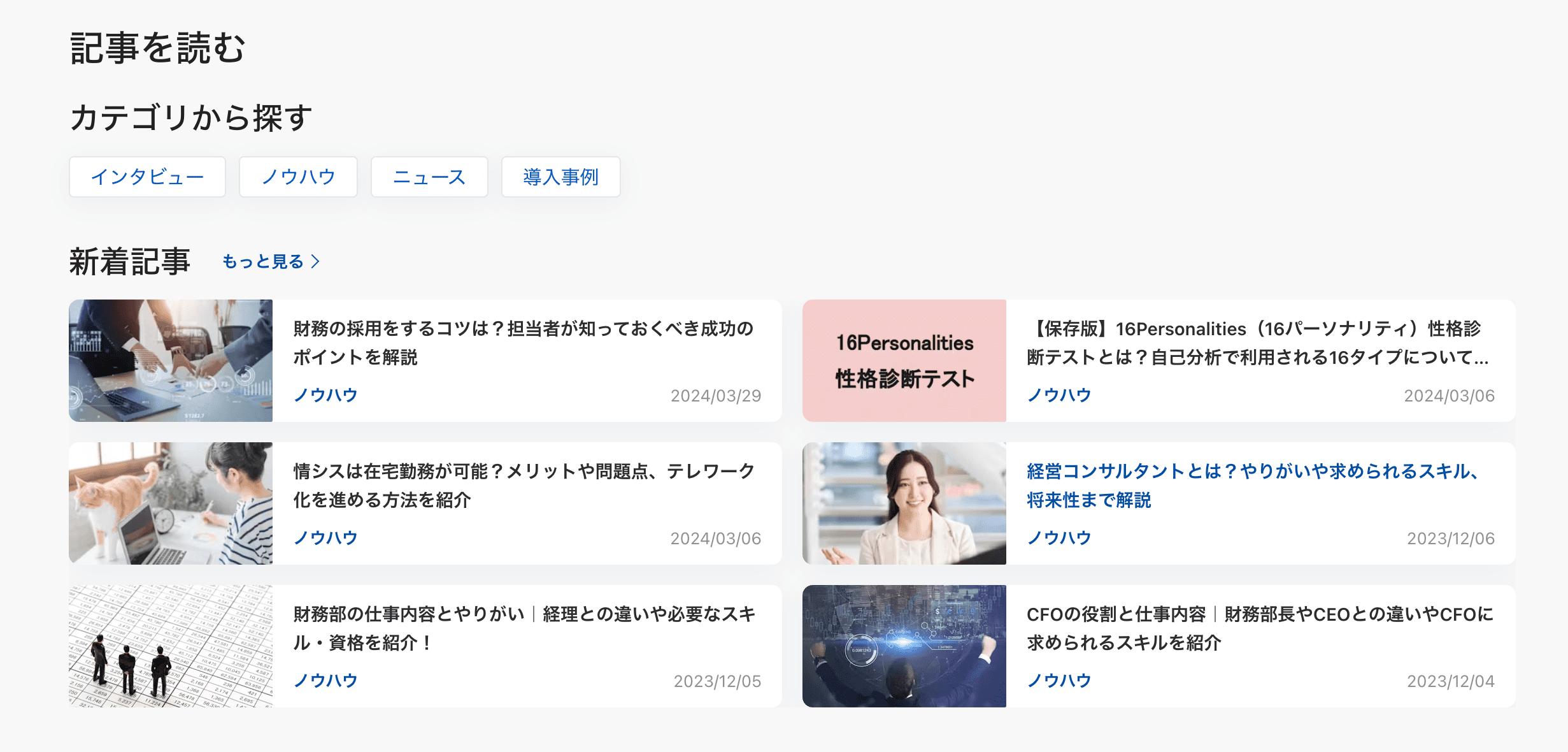
Task: Tap the ノウハウ tag on the 2024/03/29 article
Action: tap(325, 395)
